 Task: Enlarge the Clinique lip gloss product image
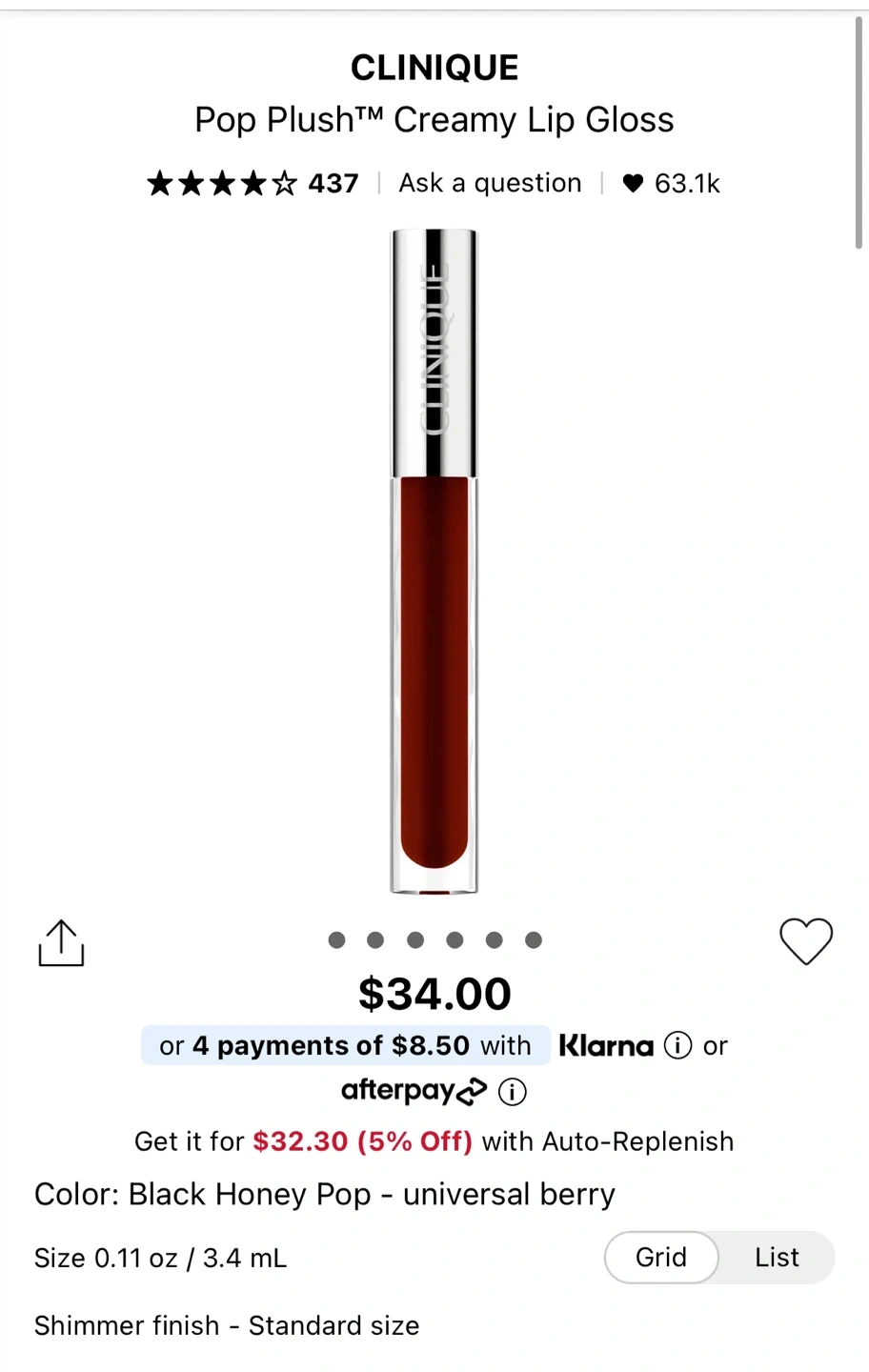[434, 562]
